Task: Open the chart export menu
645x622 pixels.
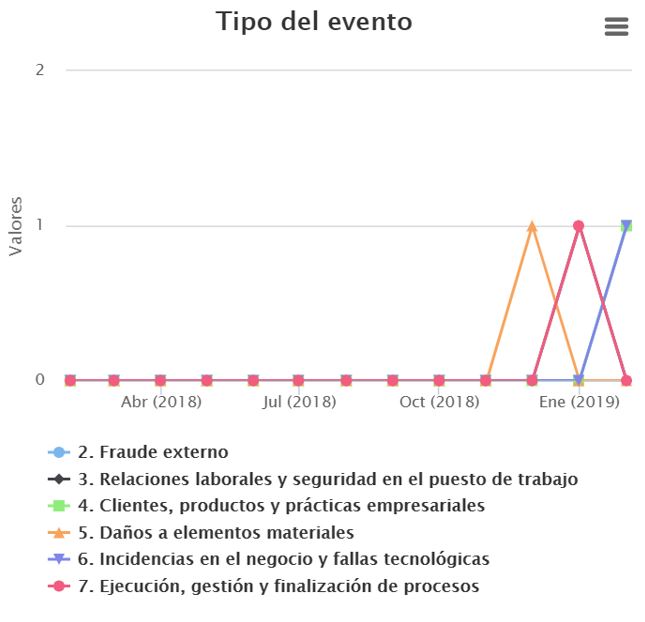Action: point(617,27)
